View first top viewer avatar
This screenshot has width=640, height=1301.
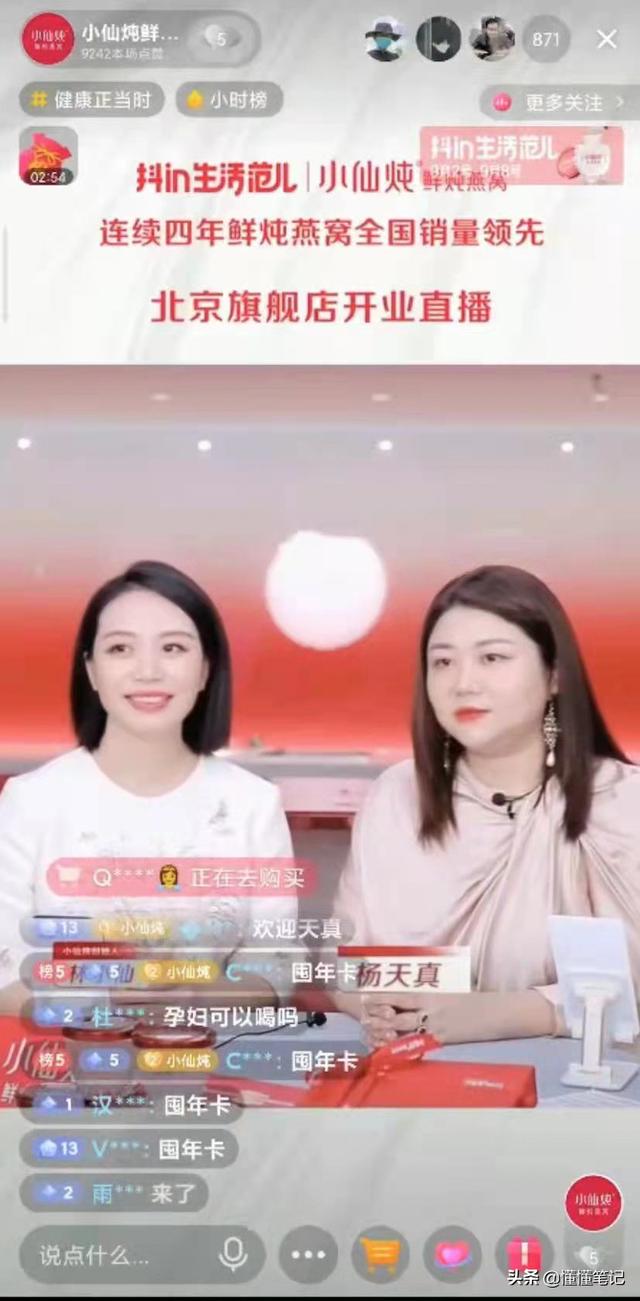(x=385, y=39)
